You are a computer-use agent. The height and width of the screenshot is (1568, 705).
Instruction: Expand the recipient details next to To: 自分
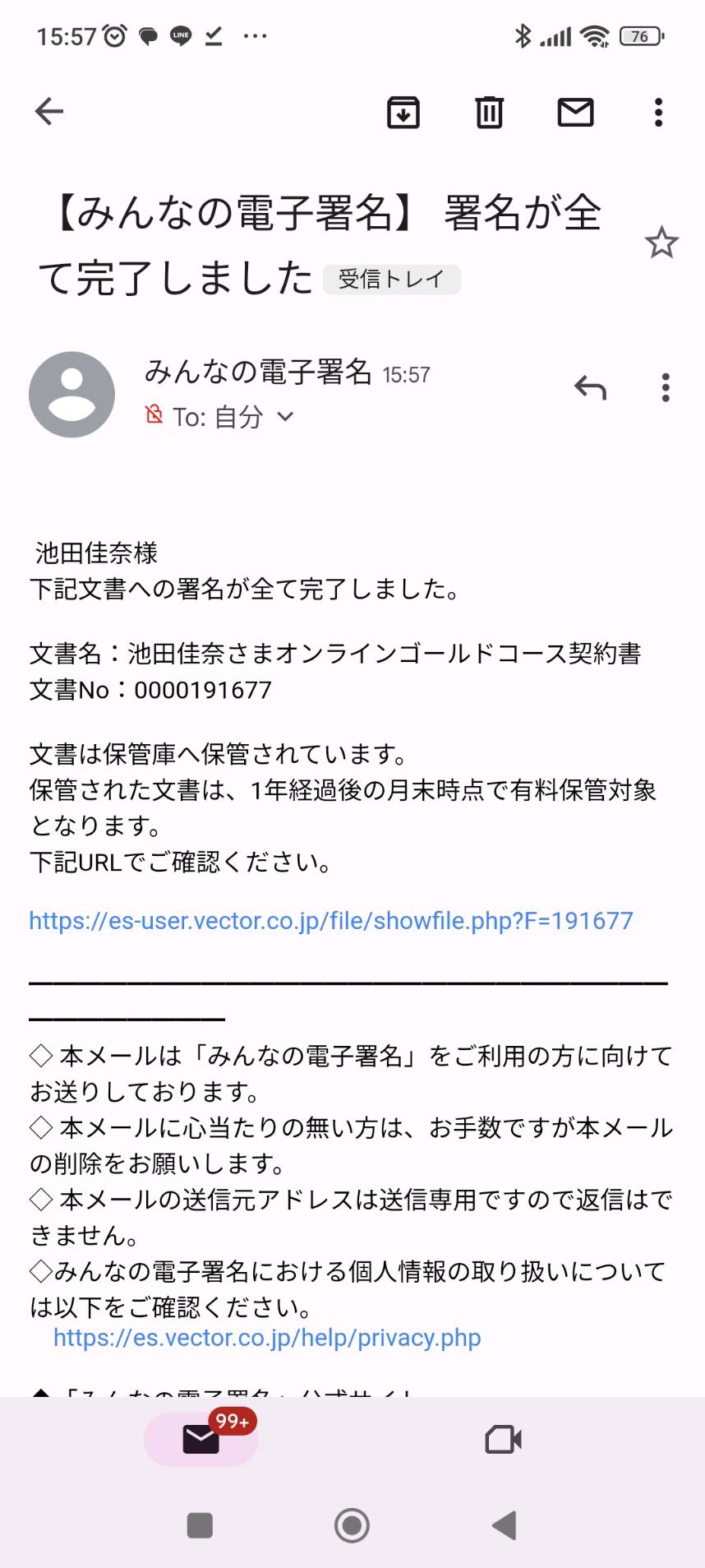(285, 417)
